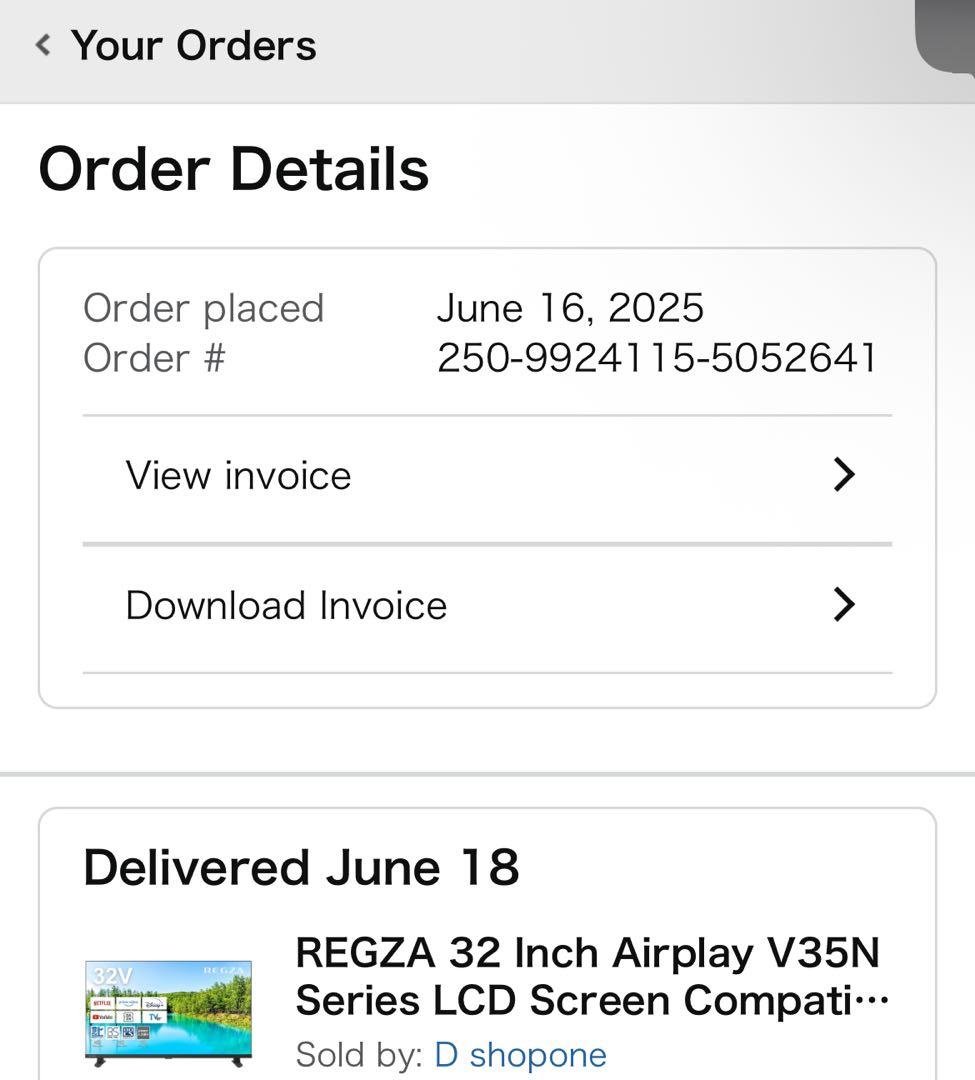Select the right chevron on View invoice row
The image size is (975, 1080).
(x=845, y=475)
